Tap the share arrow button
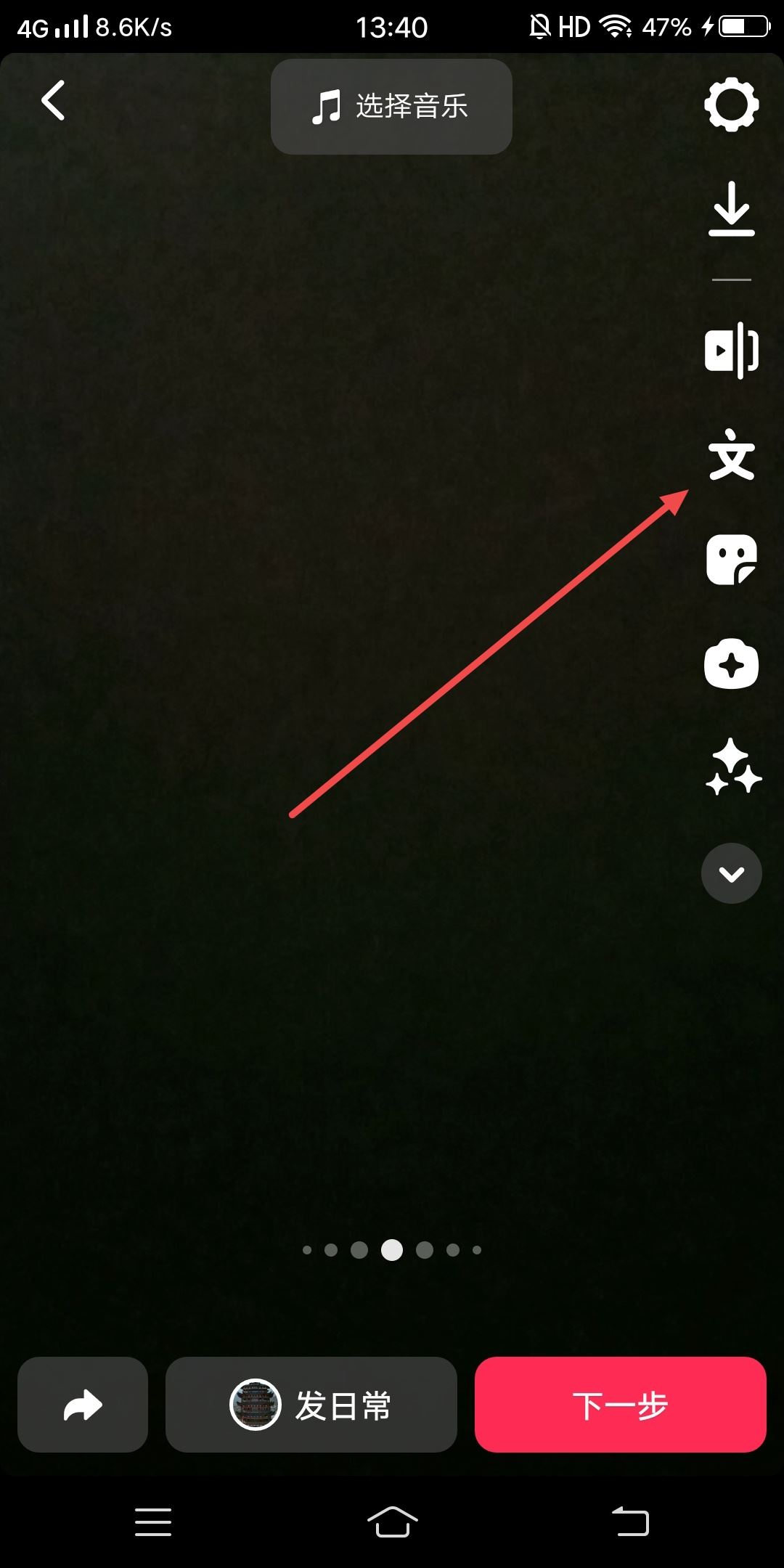Viewport: 784px width, 1568px height. [83, 1405]
